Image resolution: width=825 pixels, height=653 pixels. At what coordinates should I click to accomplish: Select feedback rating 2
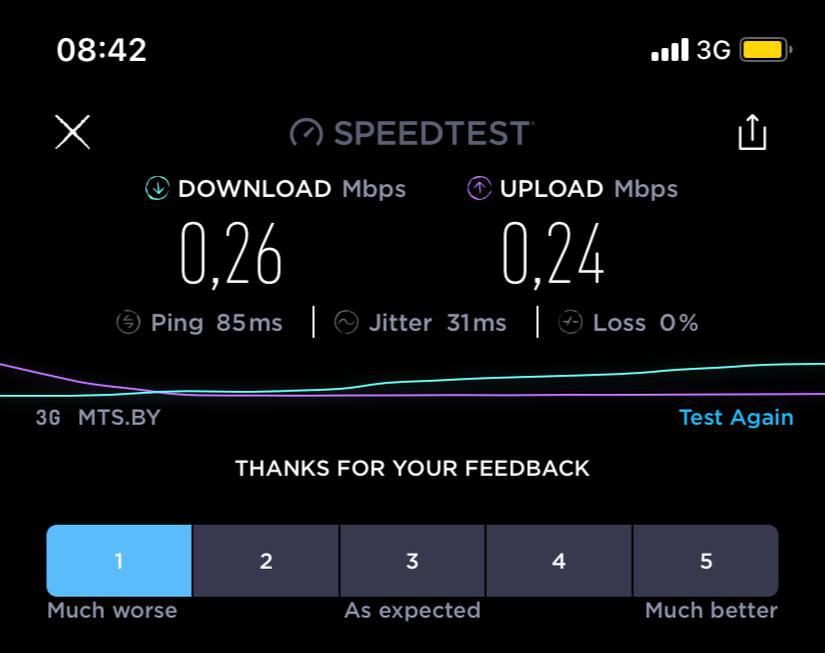tap(266, 561)
